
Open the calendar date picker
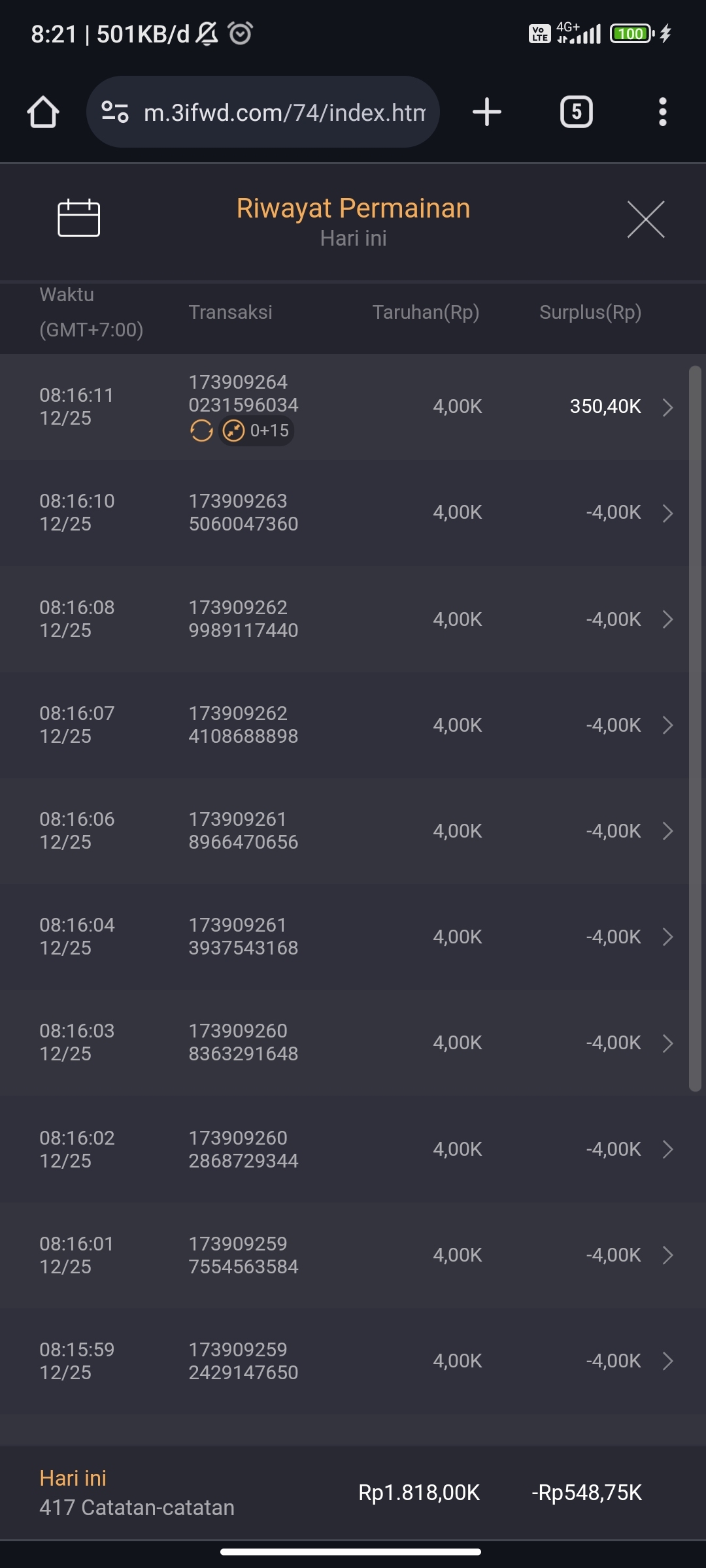coord(78,218)
